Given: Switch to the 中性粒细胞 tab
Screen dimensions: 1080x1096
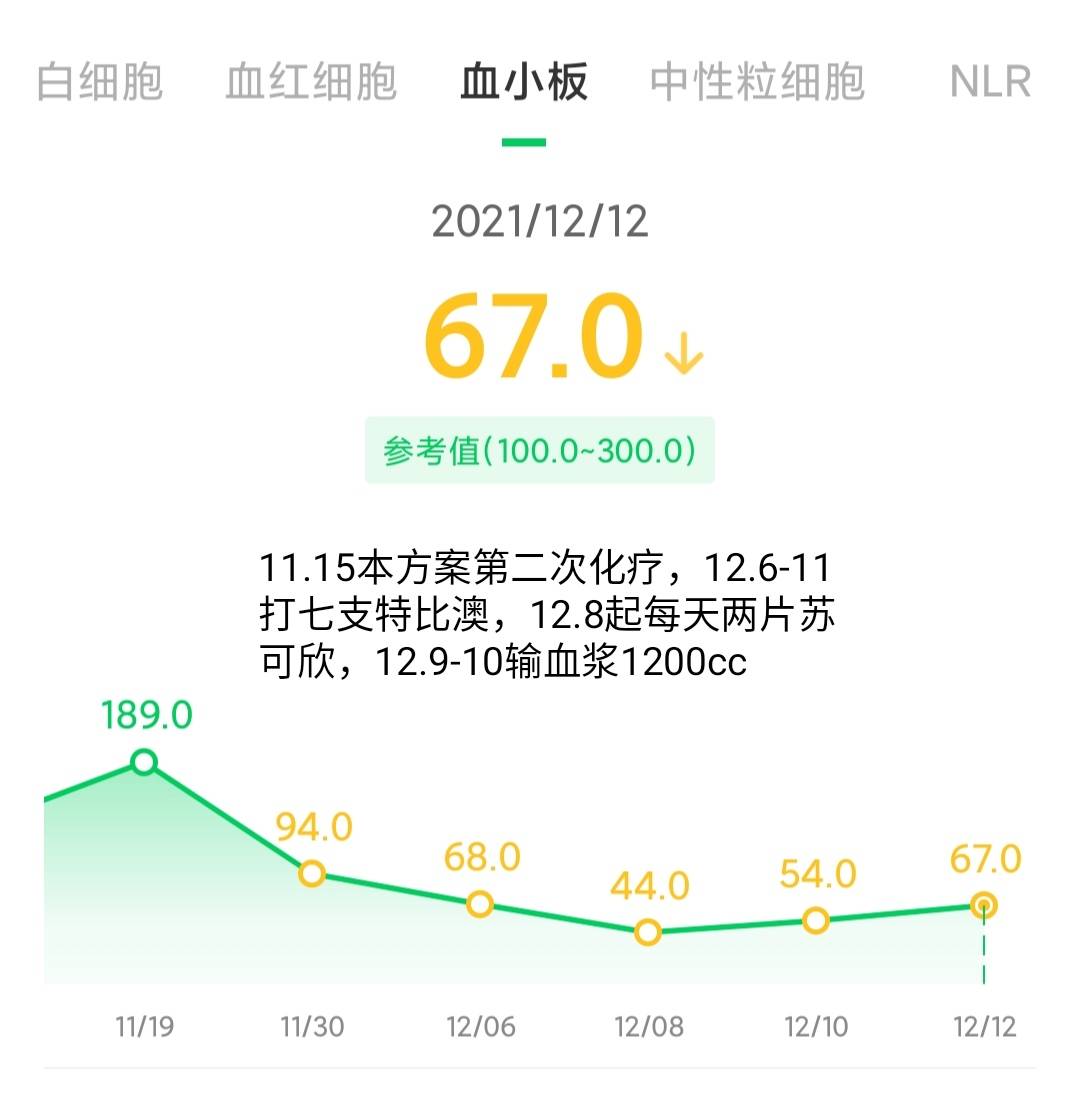Looking at the screenshot, I should (758, 82).
